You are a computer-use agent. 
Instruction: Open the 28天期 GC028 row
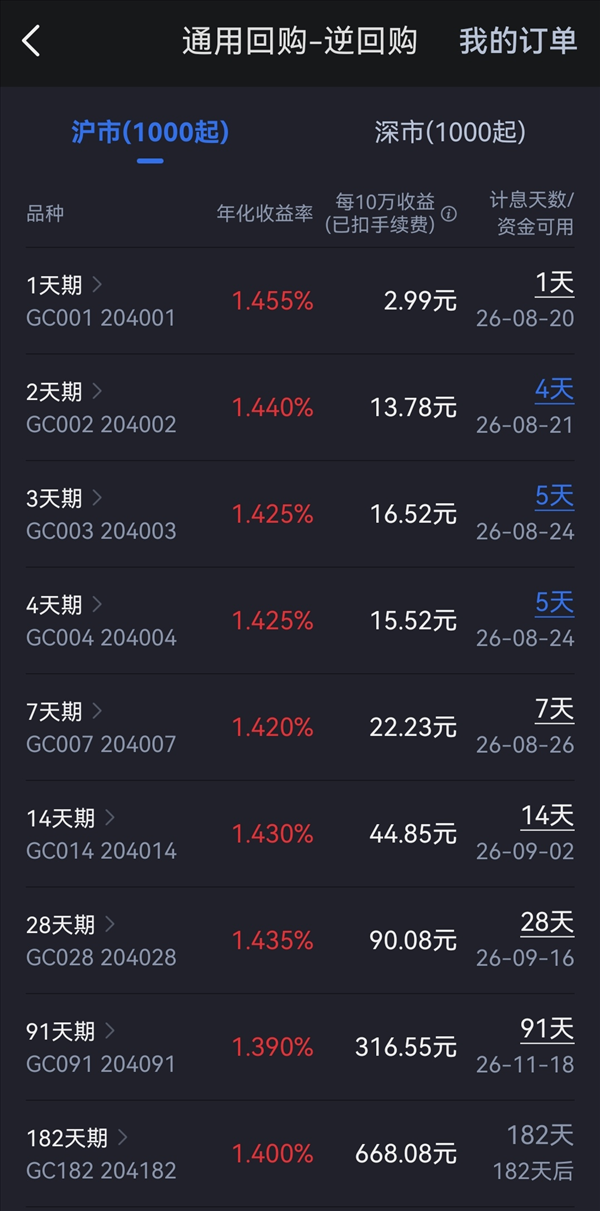coord(300,941)
